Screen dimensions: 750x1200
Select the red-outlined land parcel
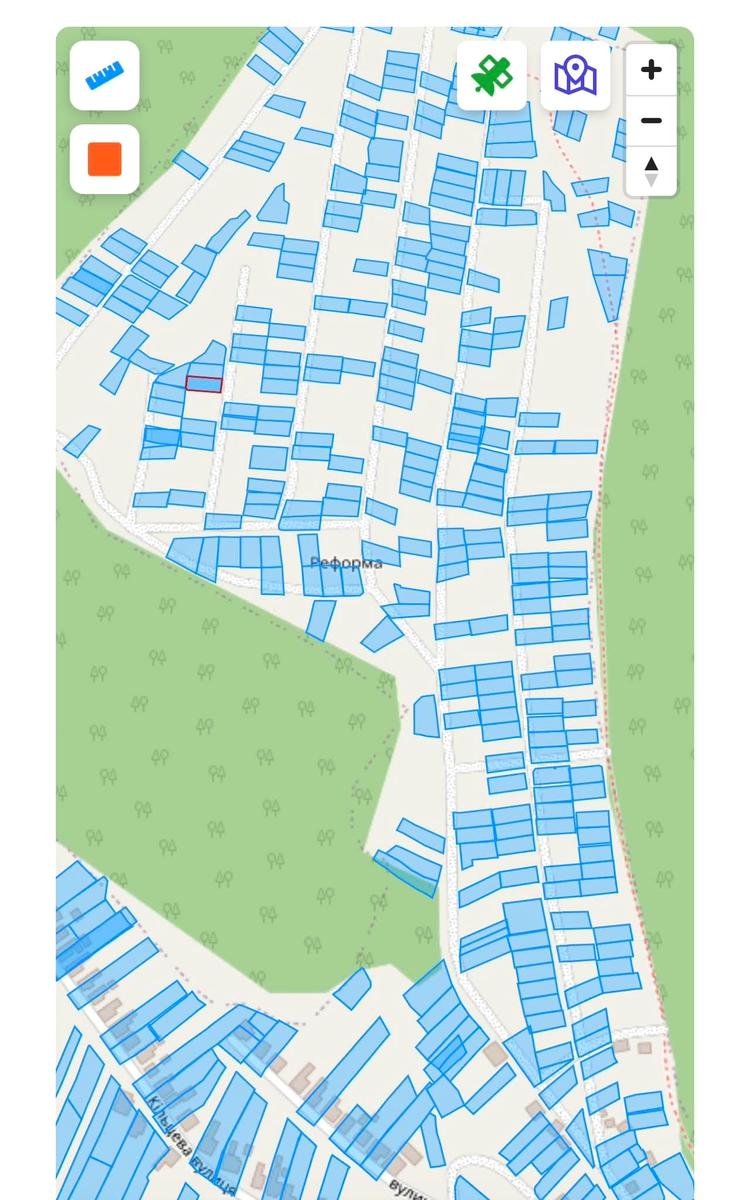(204, 384)
